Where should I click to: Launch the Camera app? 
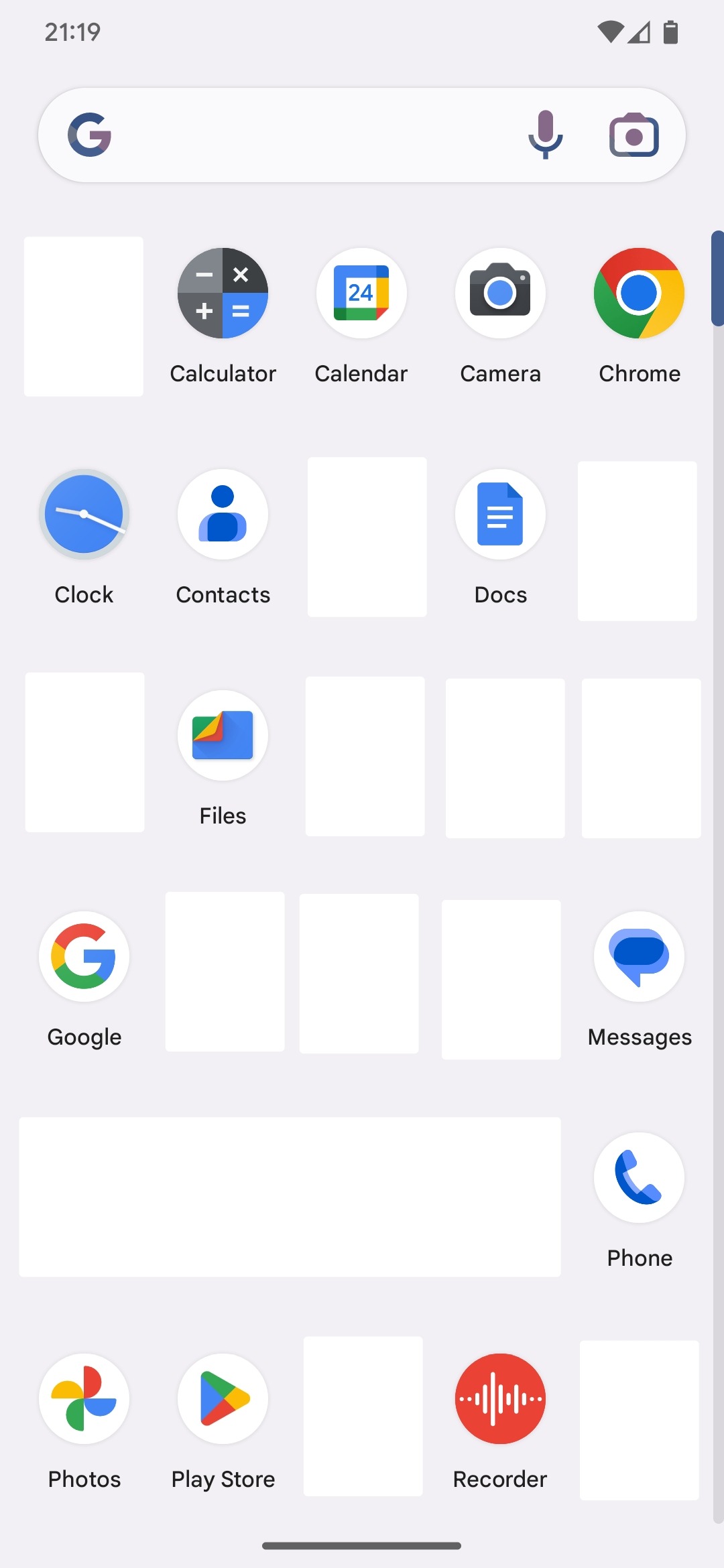[500, 293]
